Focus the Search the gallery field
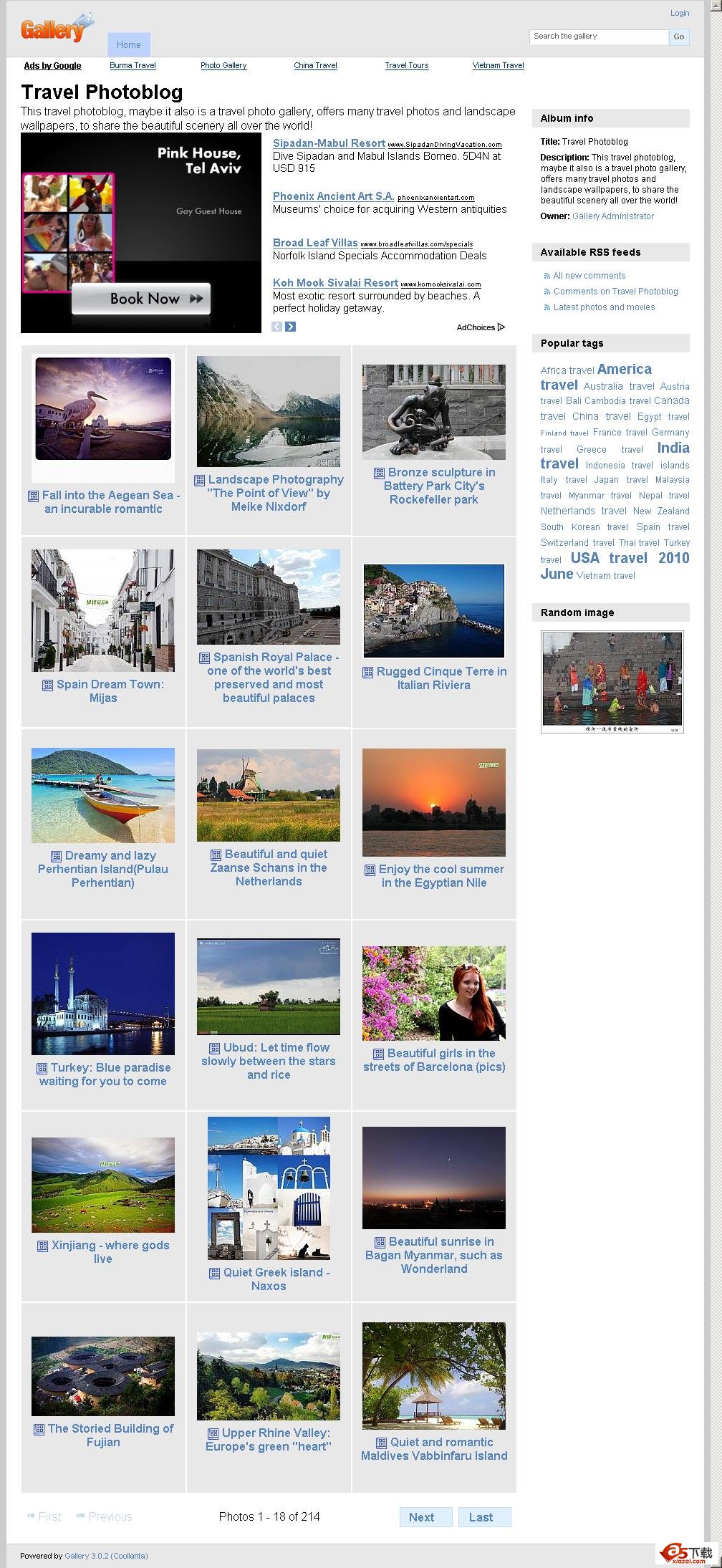Screen dimensions: 722x1568 (599, 37)
